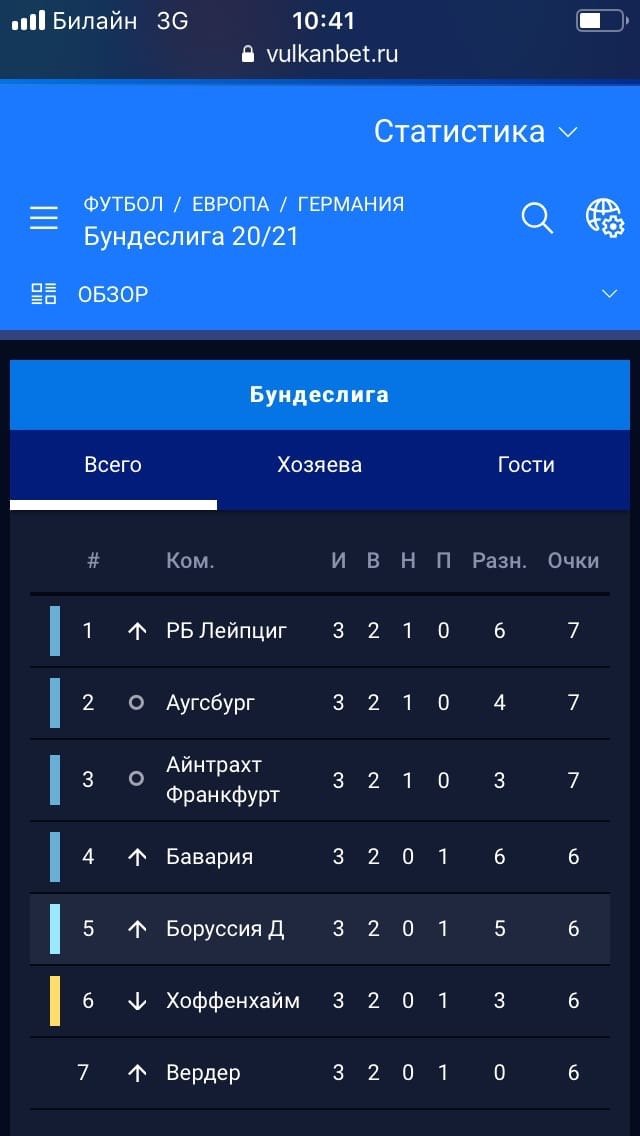Open Айнтрахт Франкфурт team row
640x1136 pixels.
[222, 780]
